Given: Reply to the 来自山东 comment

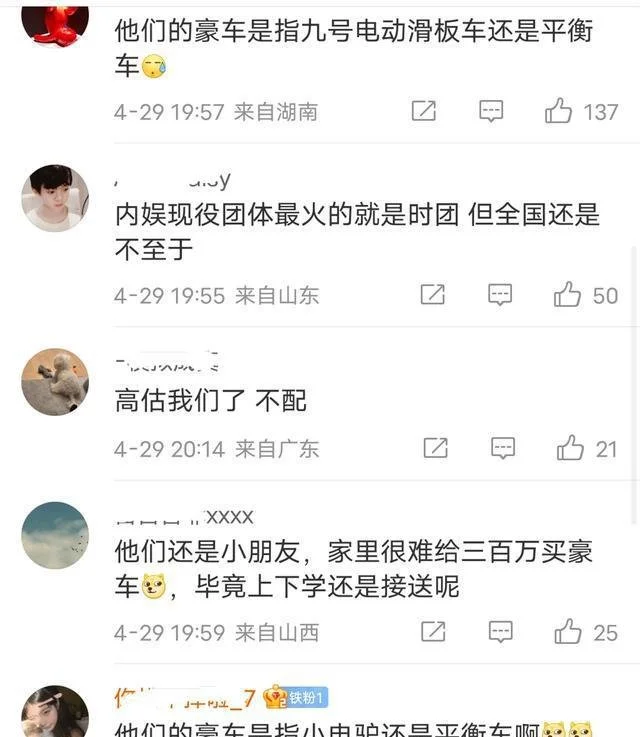Looking at the screenshot, I should (500, 295).
